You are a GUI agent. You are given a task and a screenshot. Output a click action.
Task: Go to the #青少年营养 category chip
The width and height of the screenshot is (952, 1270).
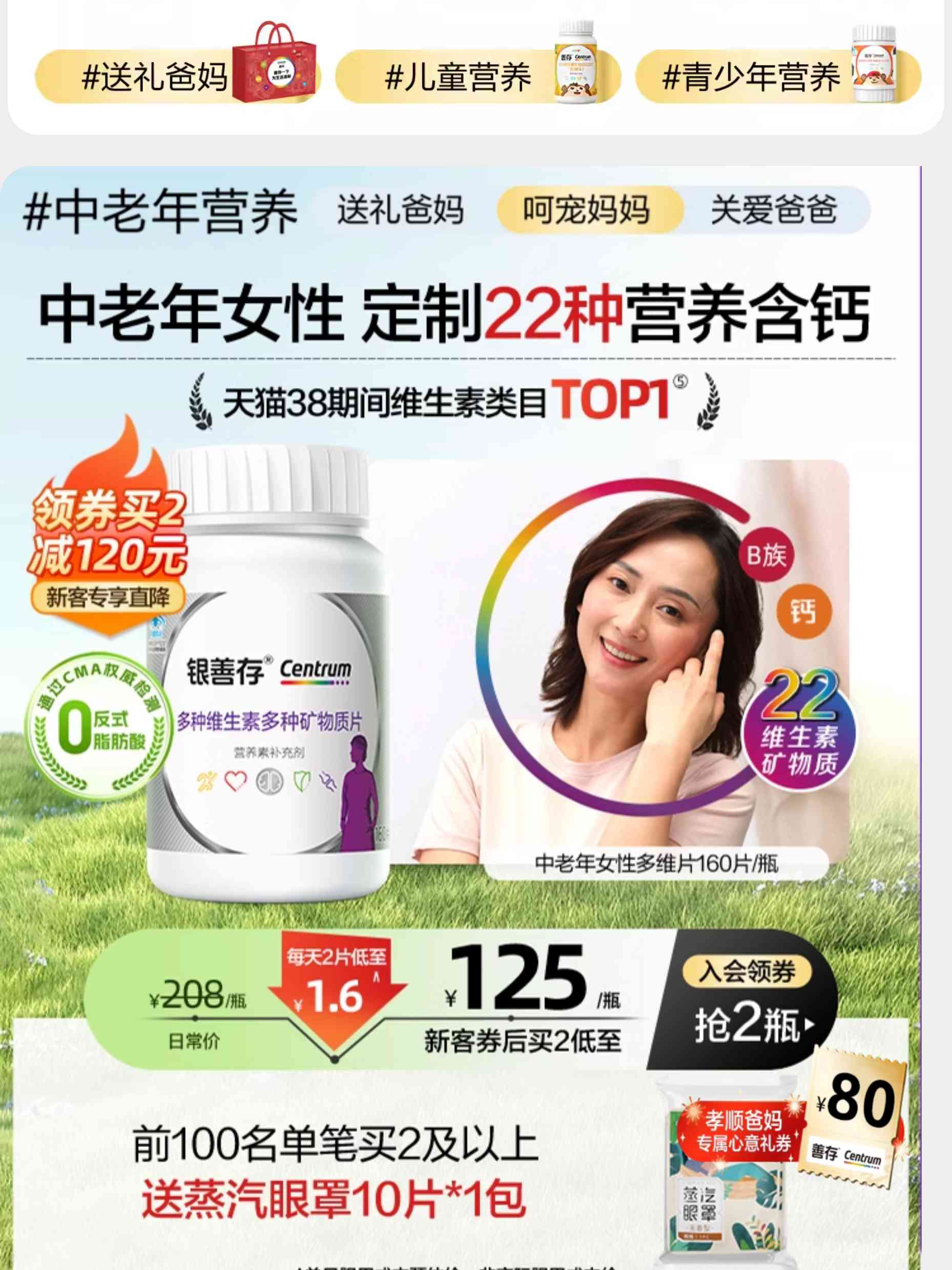click(778, 76)
